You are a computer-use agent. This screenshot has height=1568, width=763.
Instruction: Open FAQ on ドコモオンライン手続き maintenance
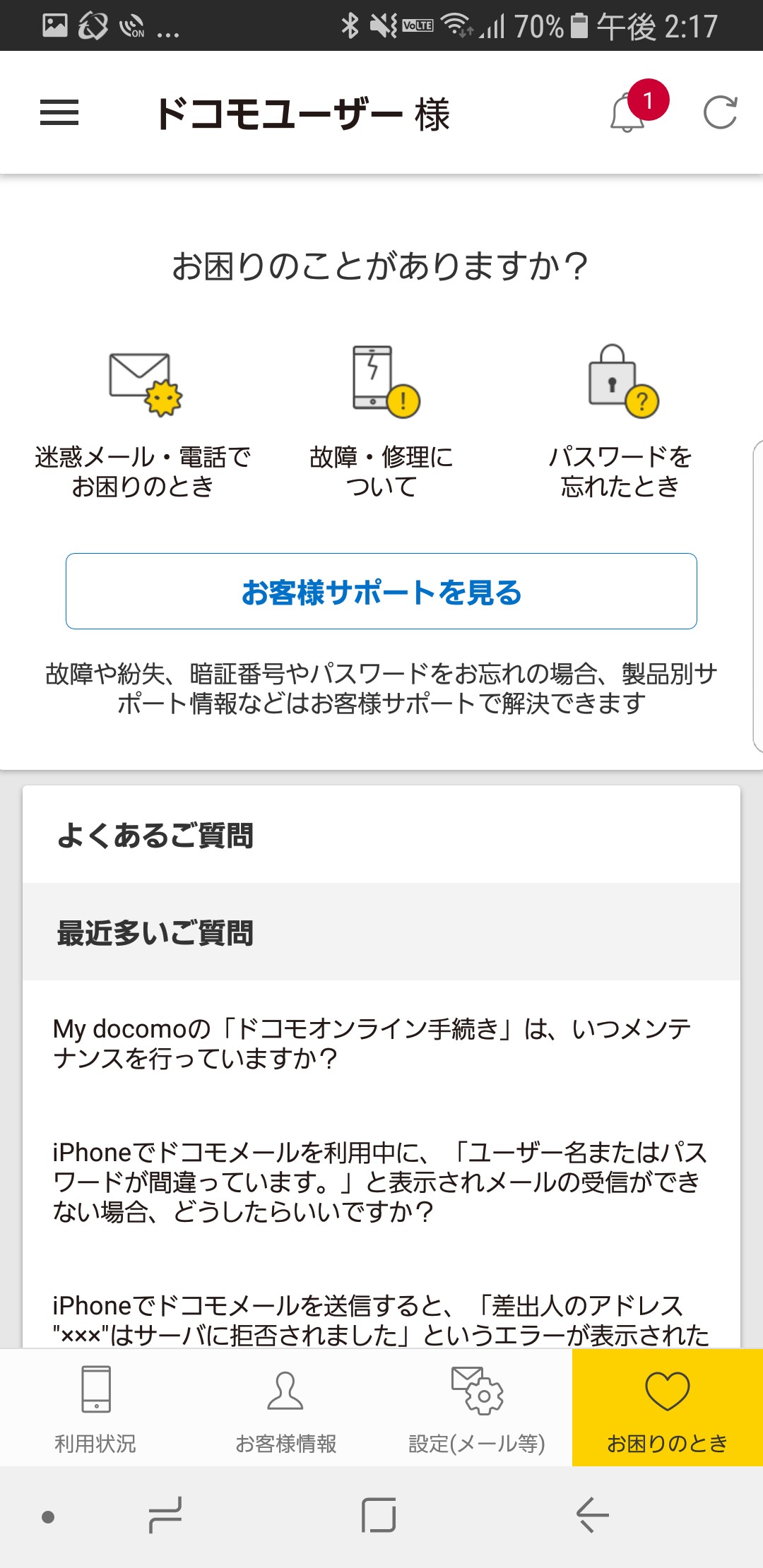[x=372, y=1043]
